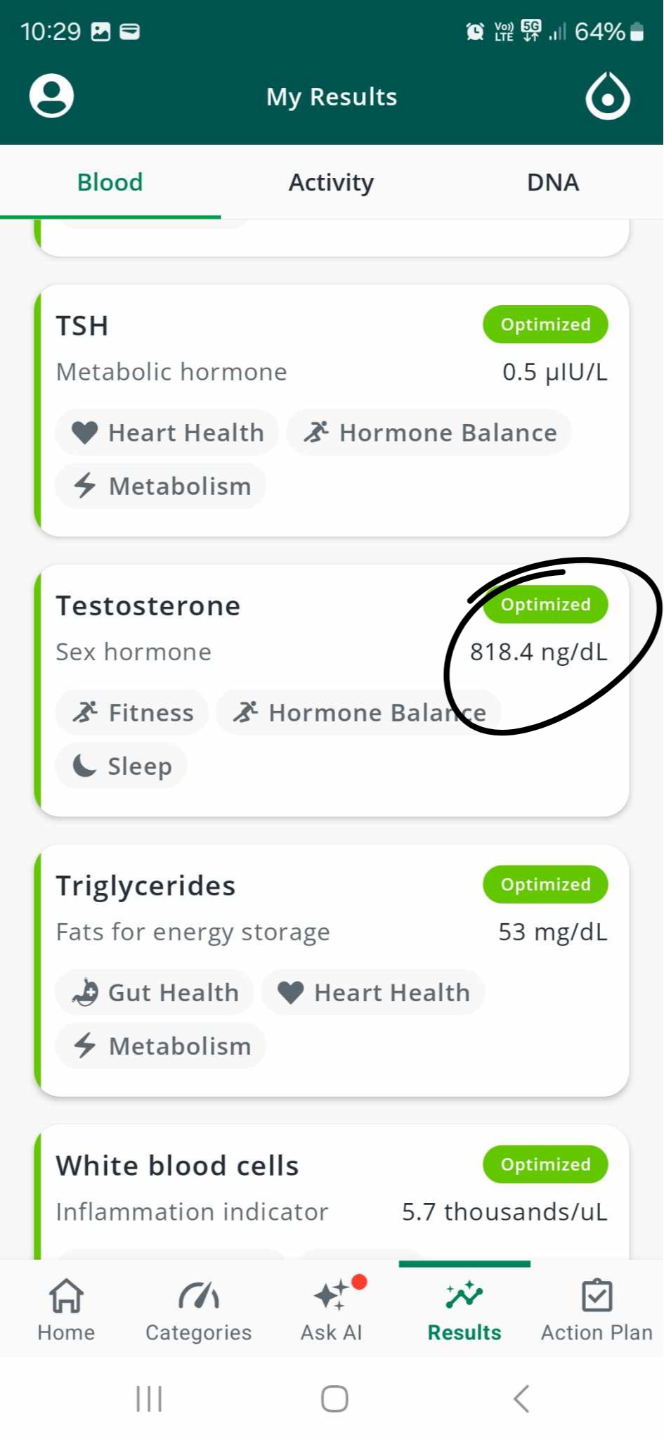Image resolution: width=664 pixels, height=1440 pixels.
Task: Select the Results tab
Action: (464, 1310)
